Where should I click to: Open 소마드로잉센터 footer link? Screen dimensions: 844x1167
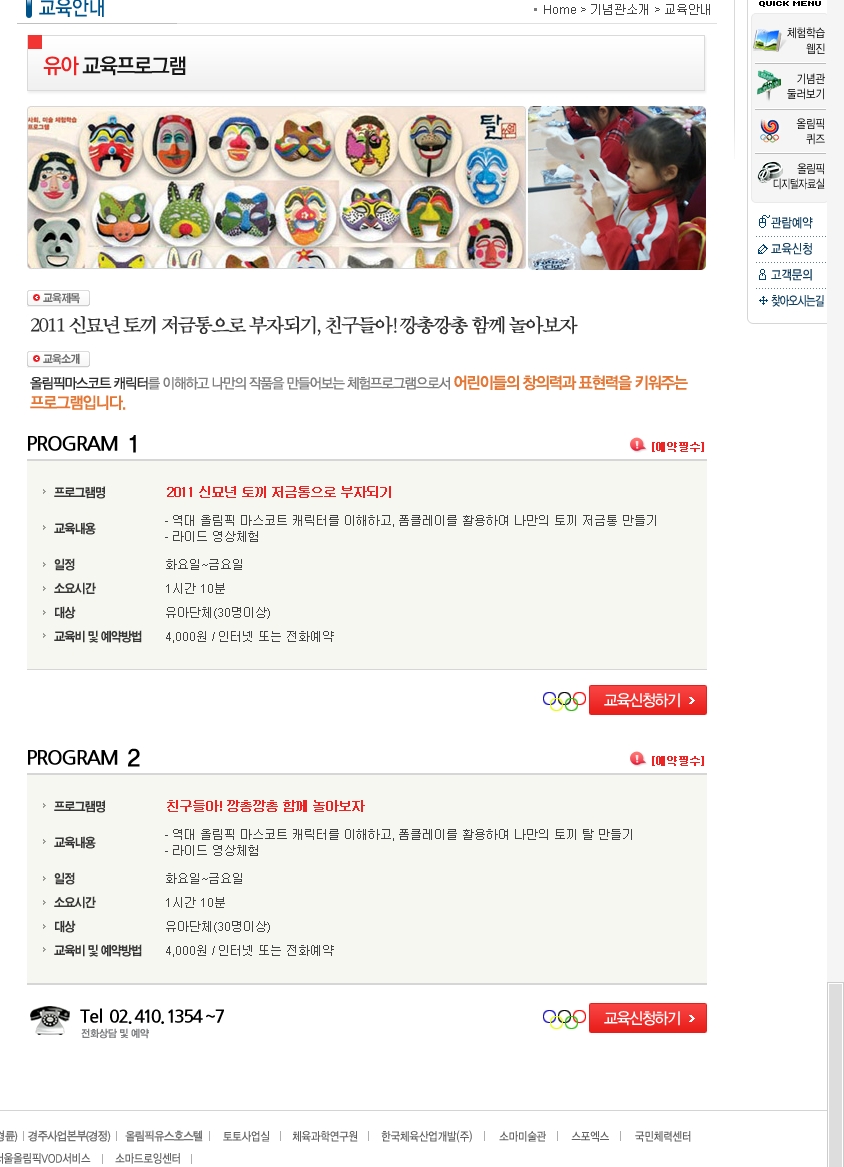(147, 1158)
